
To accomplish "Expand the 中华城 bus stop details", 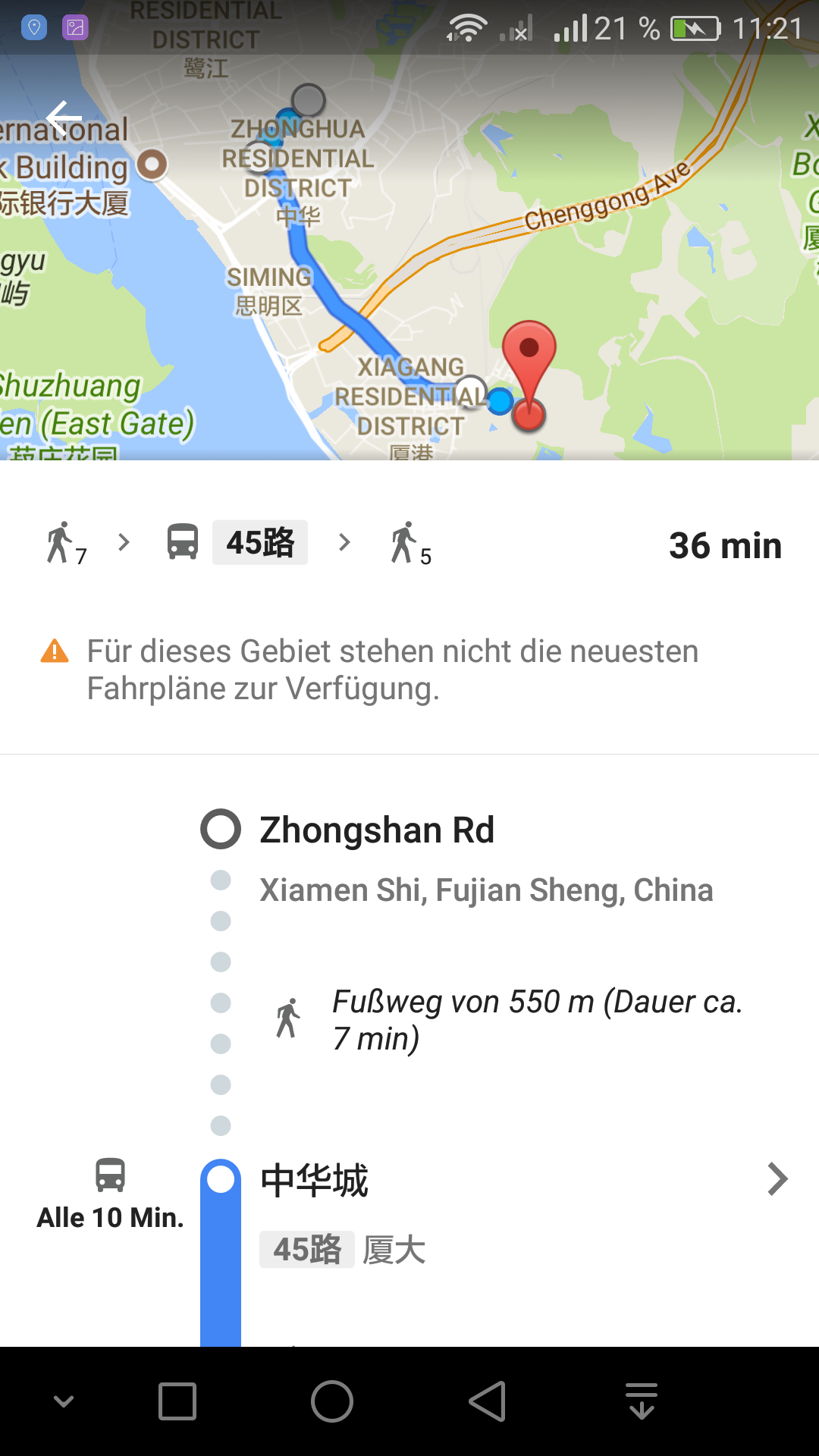I will click(777, 1179).
